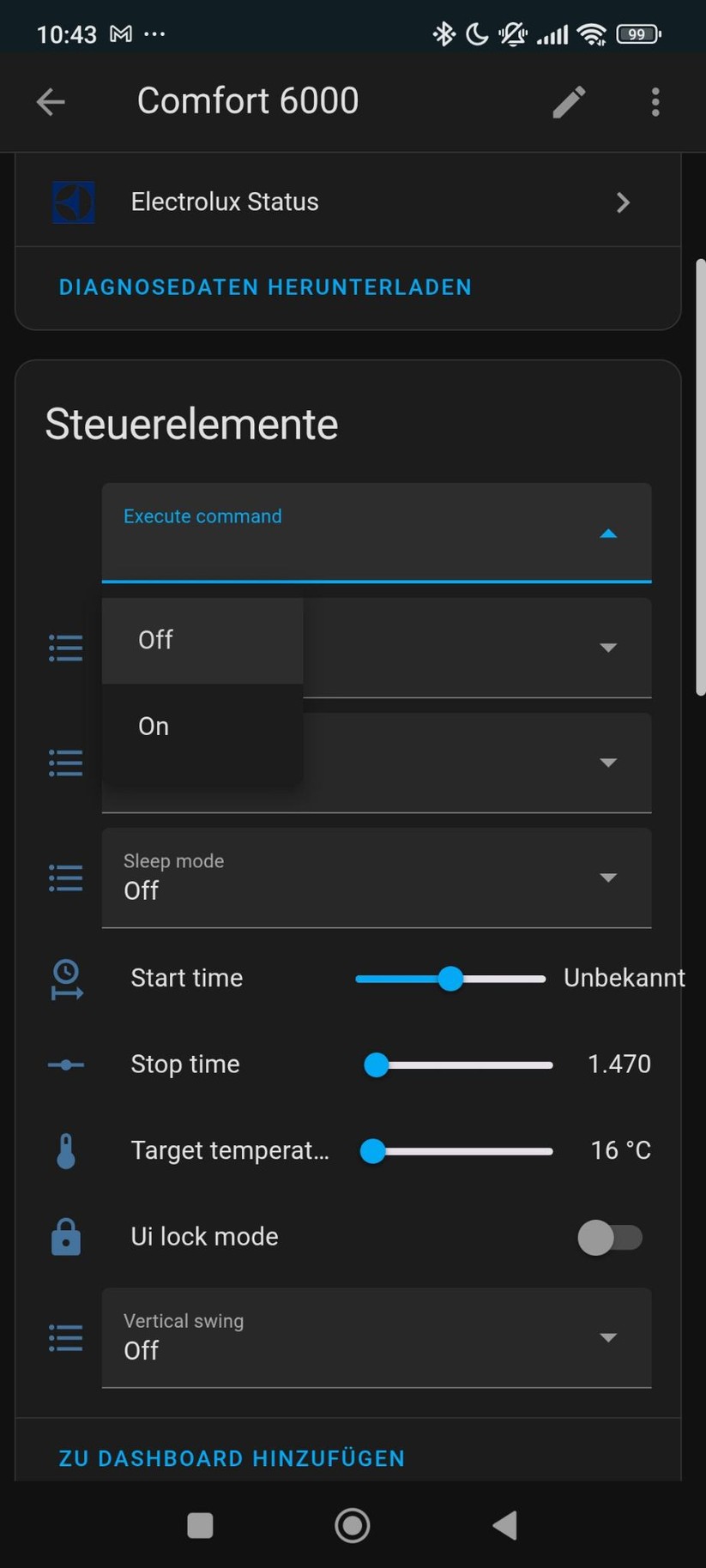Tap the Stop time slider

[463, 1064]
